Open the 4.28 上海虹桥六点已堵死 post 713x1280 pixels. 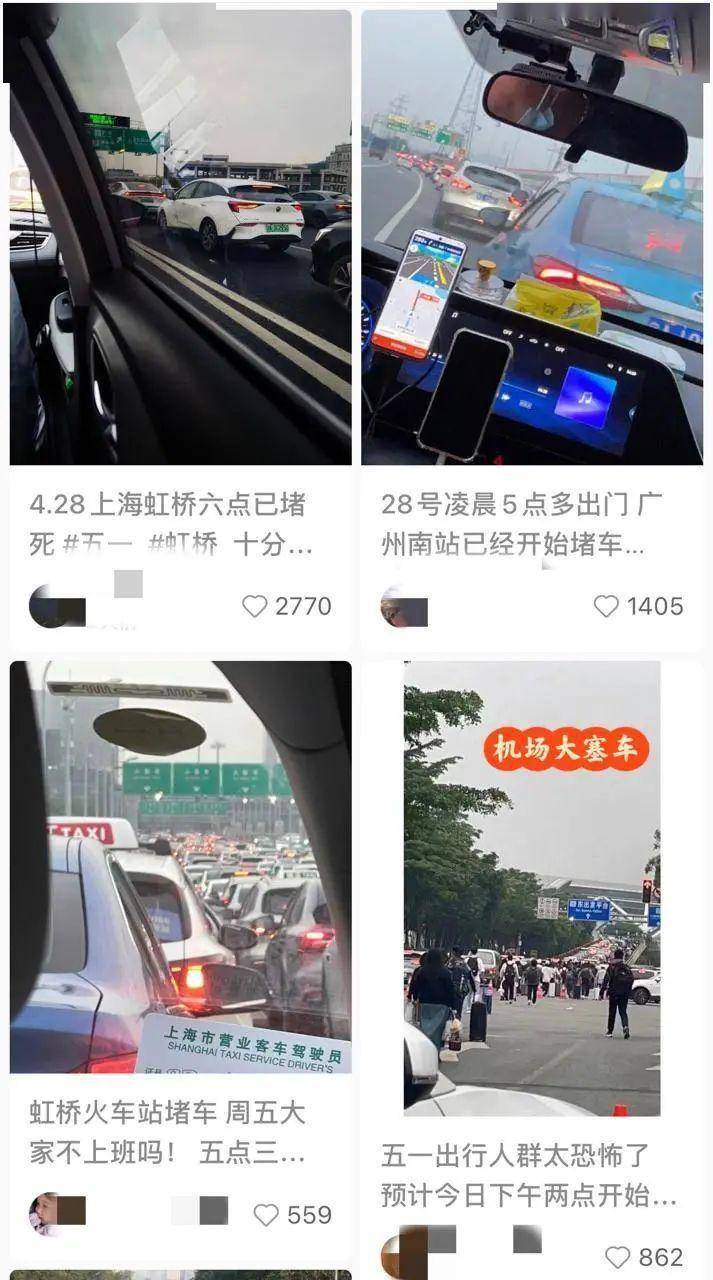(180, 240)
